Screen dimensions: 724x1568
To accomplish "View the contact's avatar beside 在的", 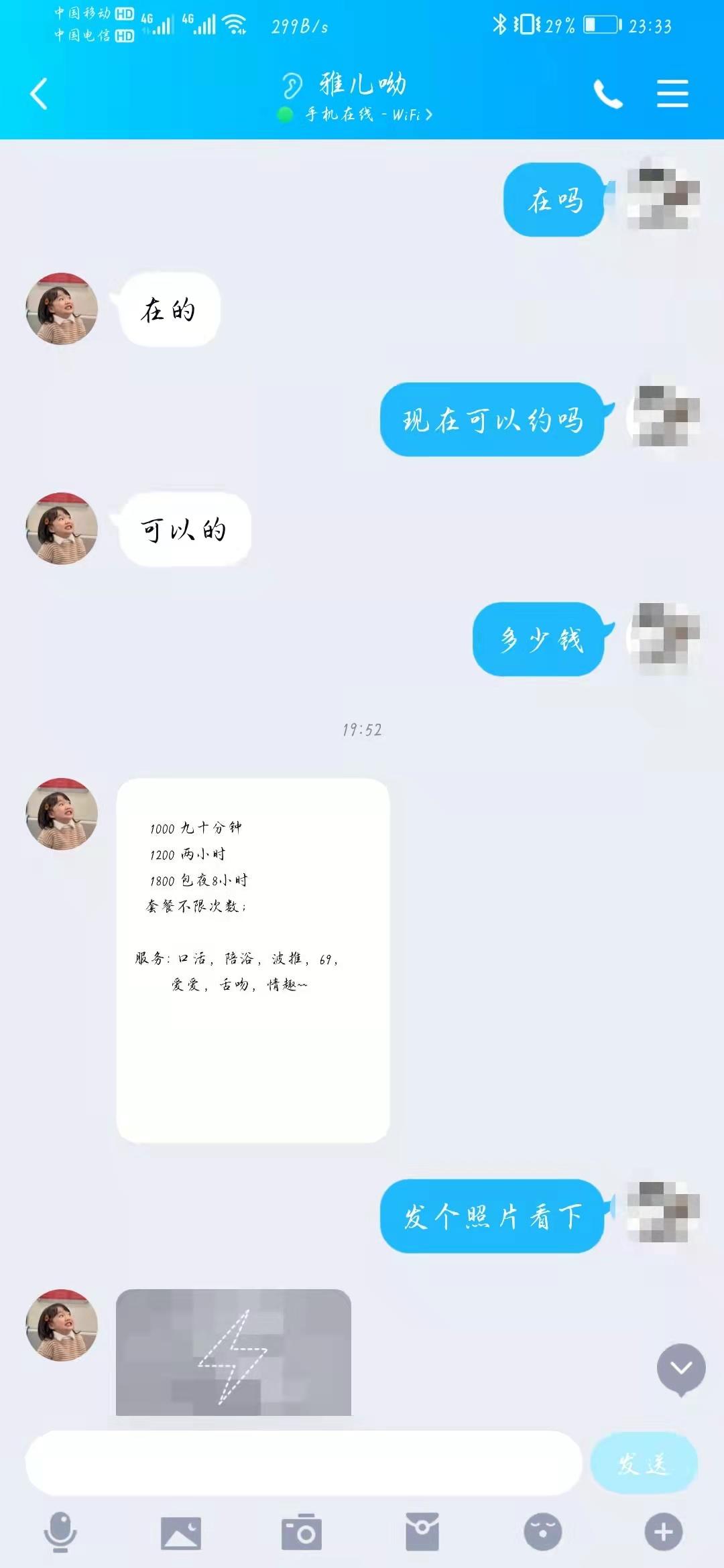I will point(62,309).
